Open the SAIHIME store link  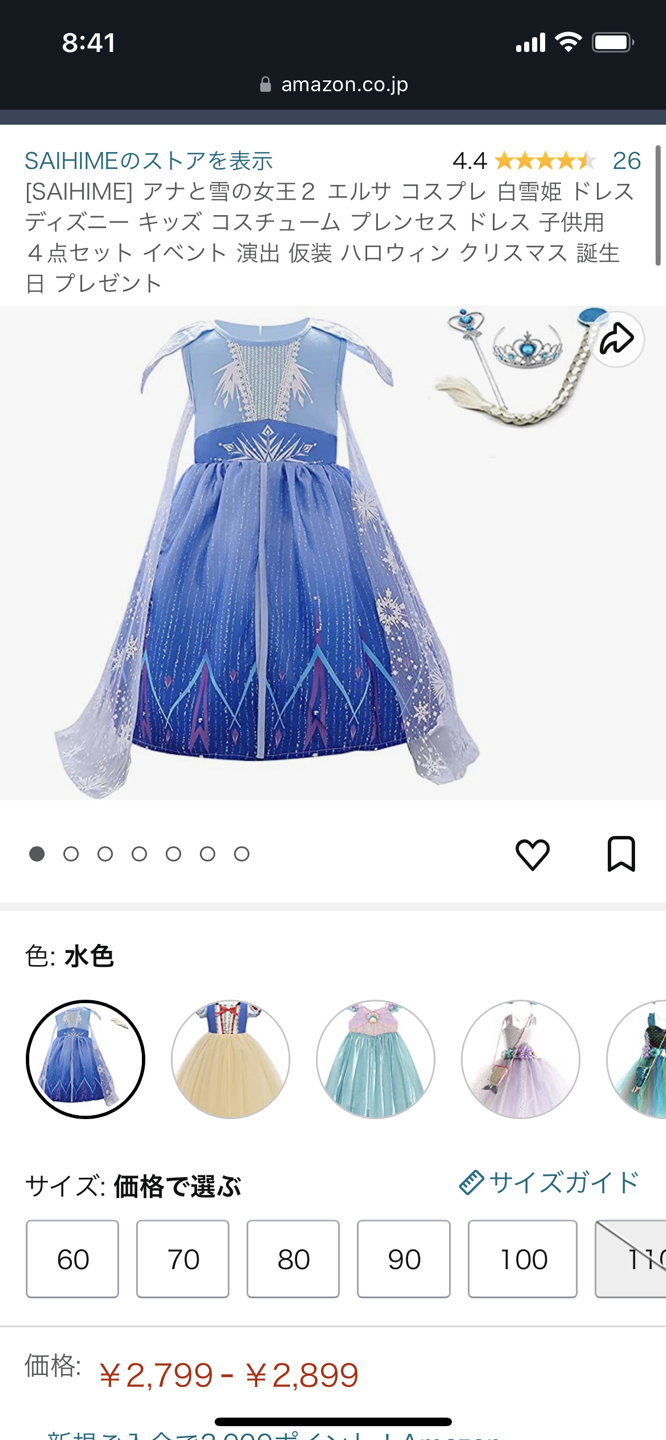[148, 160]
